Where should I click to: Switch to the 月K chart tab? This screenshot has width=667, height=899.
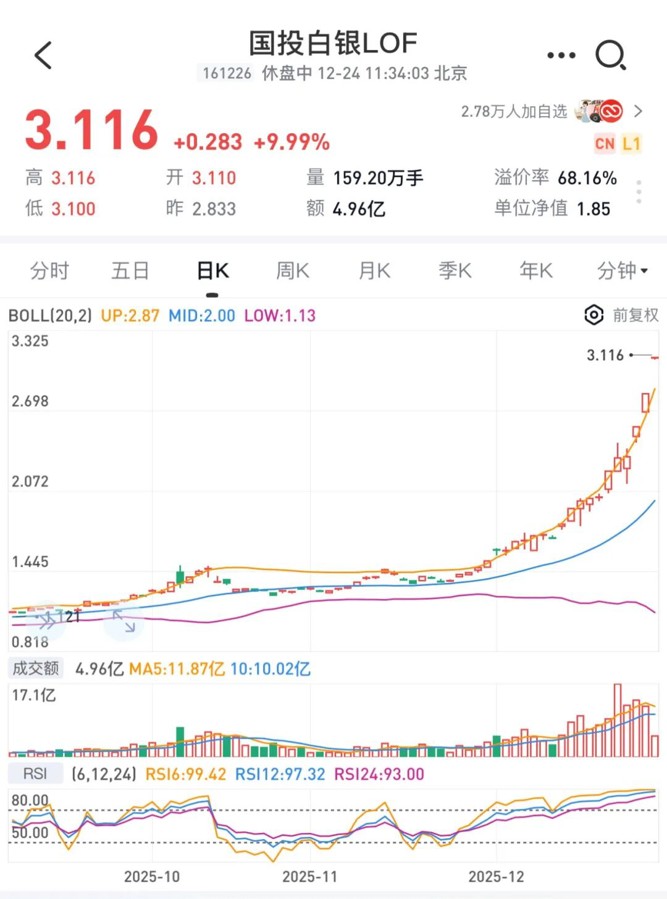pos(375,271)
